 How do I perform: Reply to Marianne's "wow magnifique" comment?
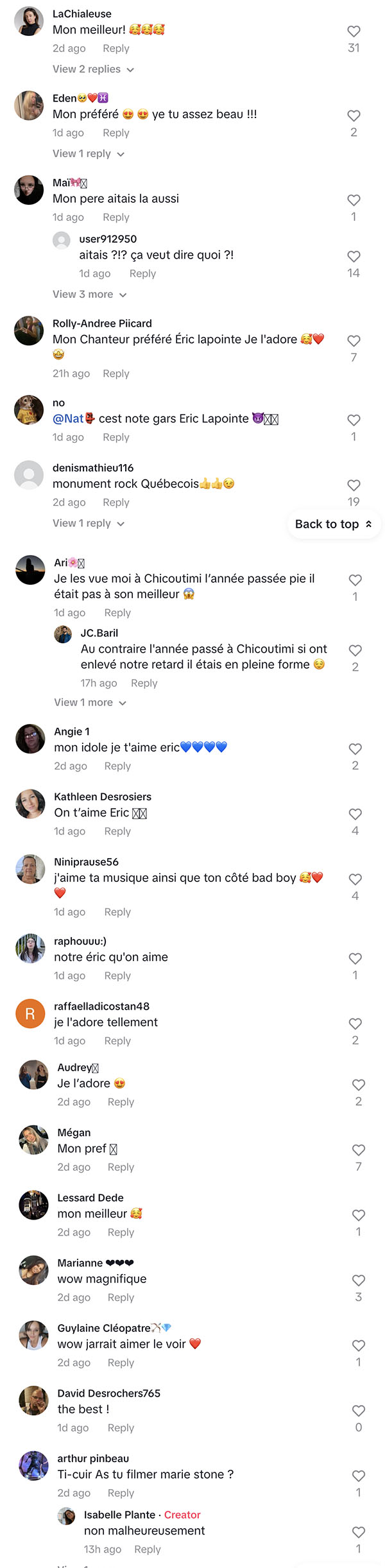[121, 1298]
